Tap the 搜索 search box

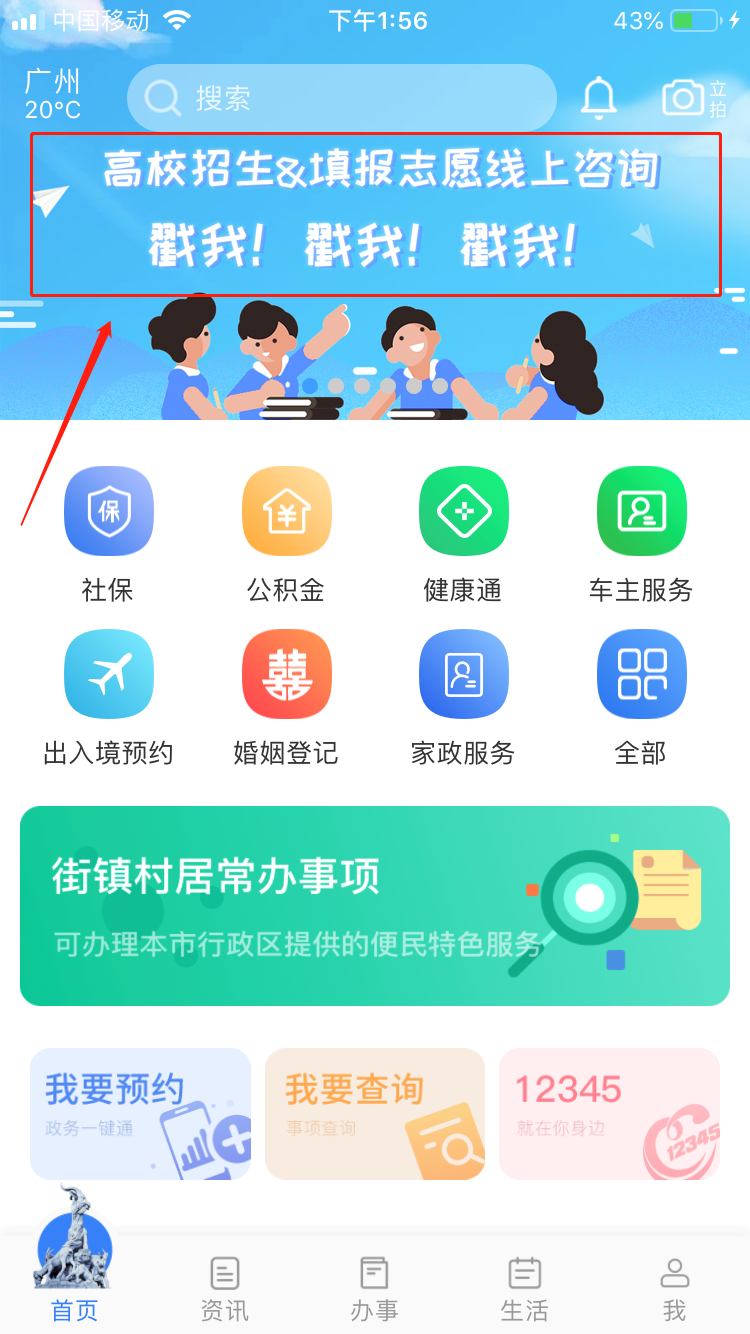click(340, 98)
